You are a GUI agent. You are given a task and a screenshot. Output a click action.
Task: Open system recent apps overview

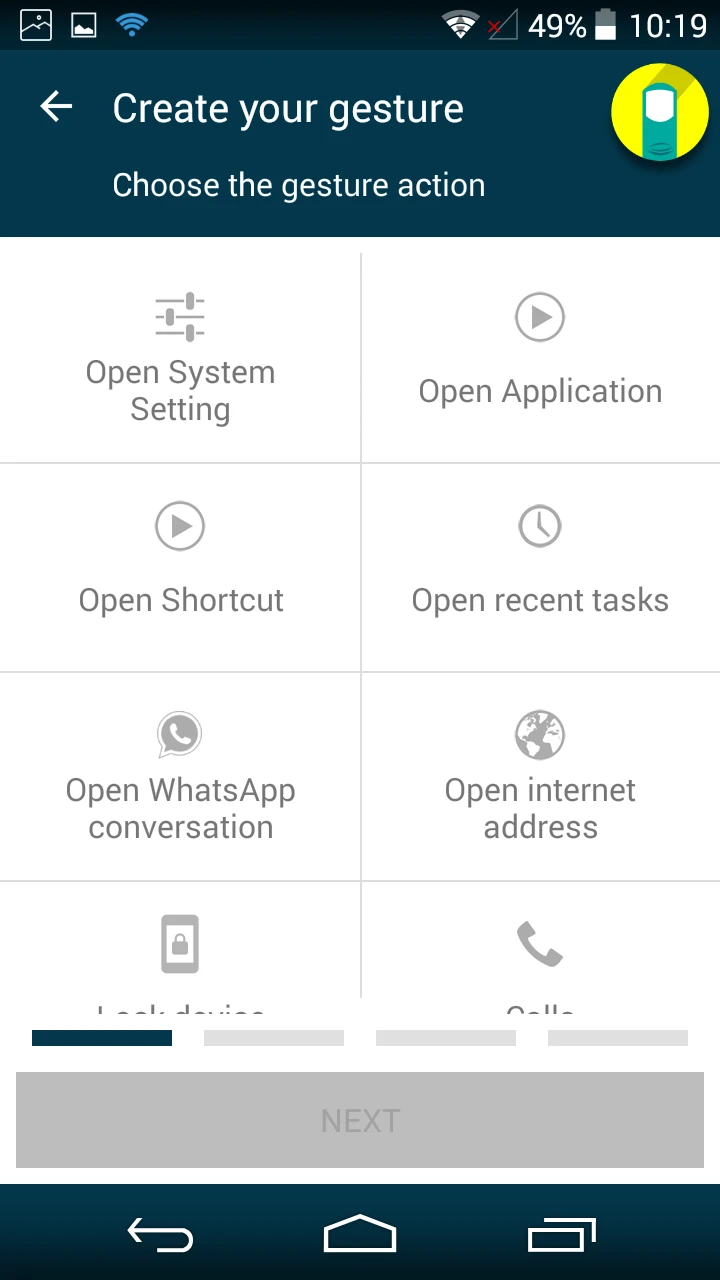[561, 1234]
